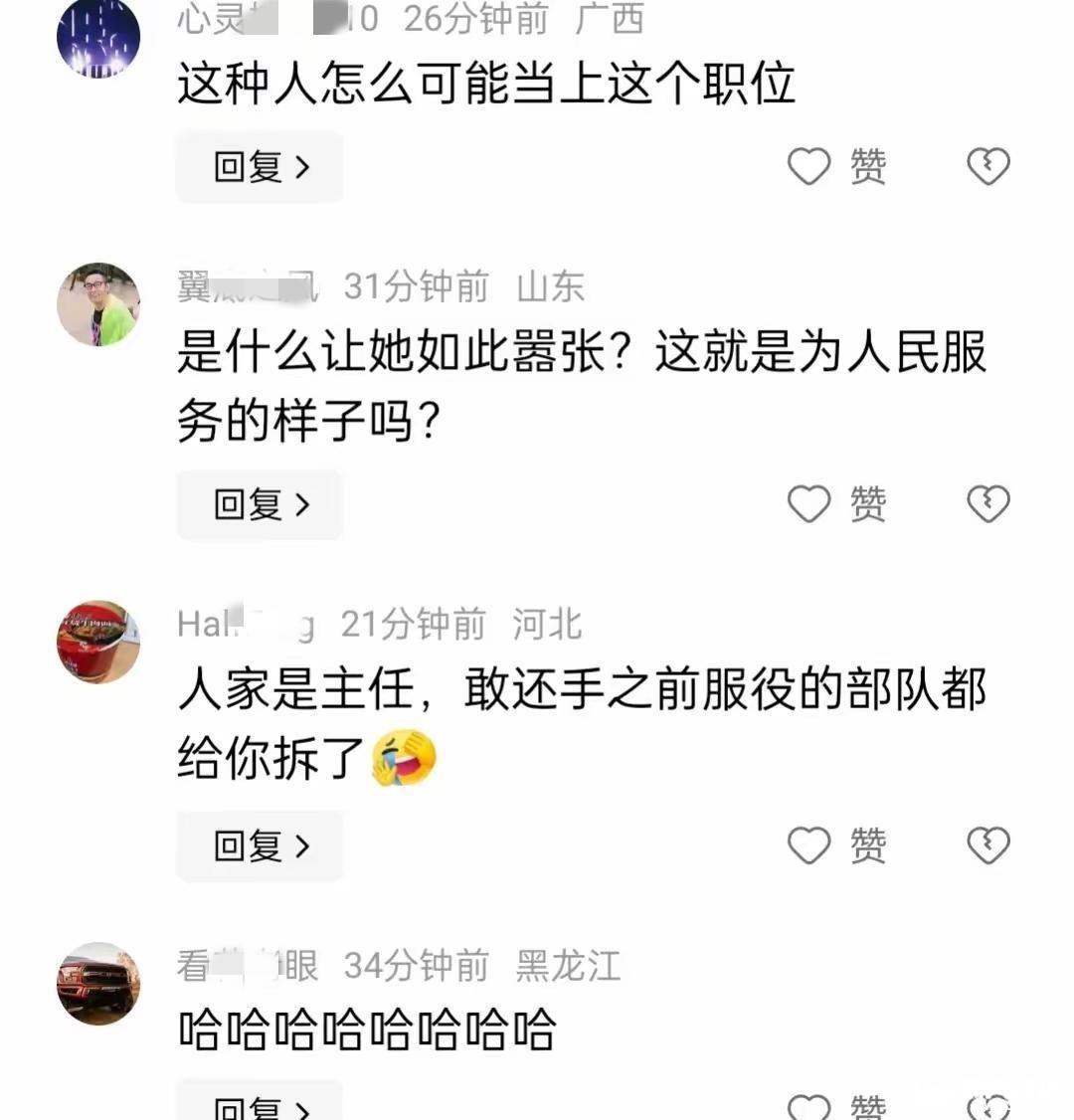Reply to the comment from 广西
Screen dimensions: 1074x1120
point(260,167)
